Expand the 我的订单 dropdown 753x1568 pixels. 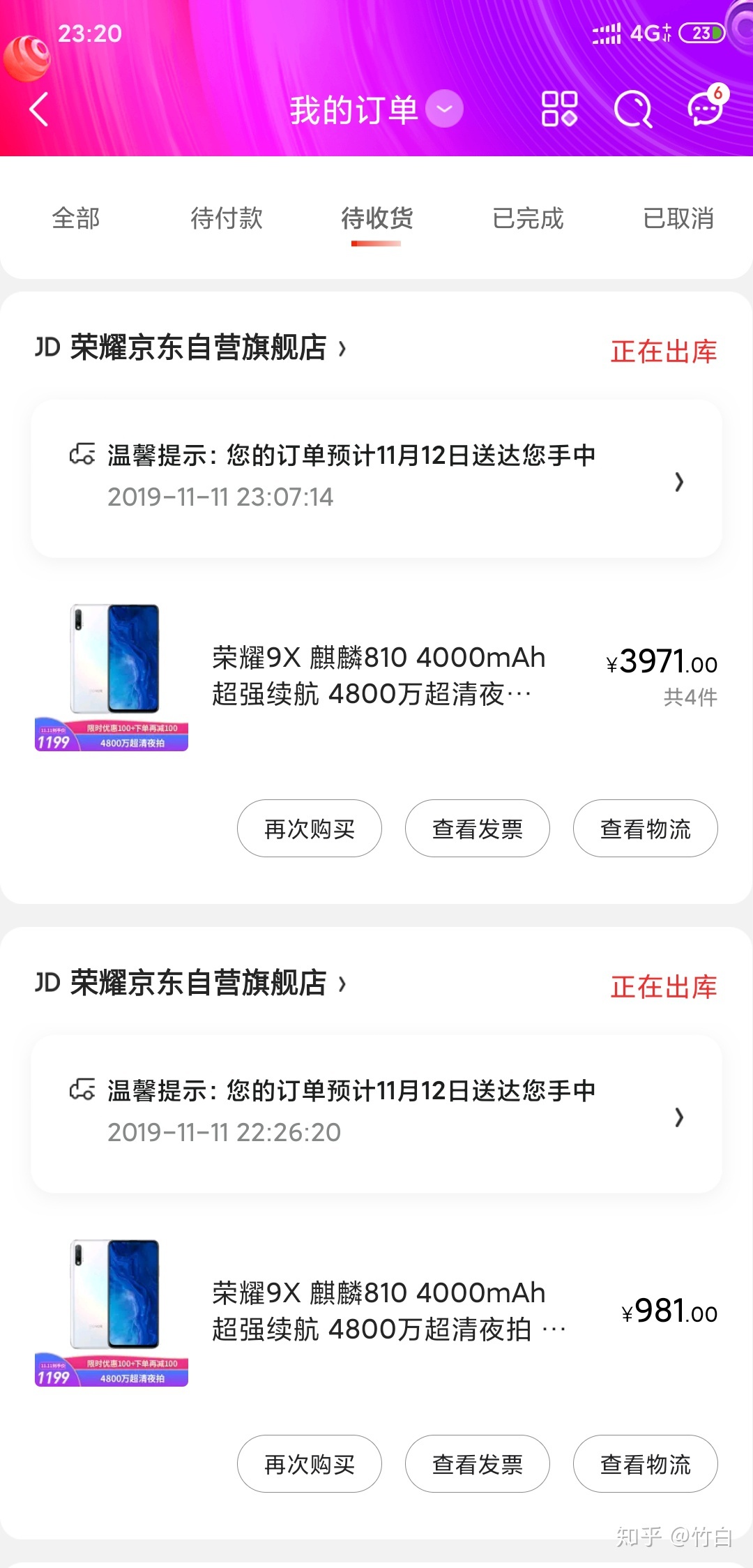tap(444, 110)
